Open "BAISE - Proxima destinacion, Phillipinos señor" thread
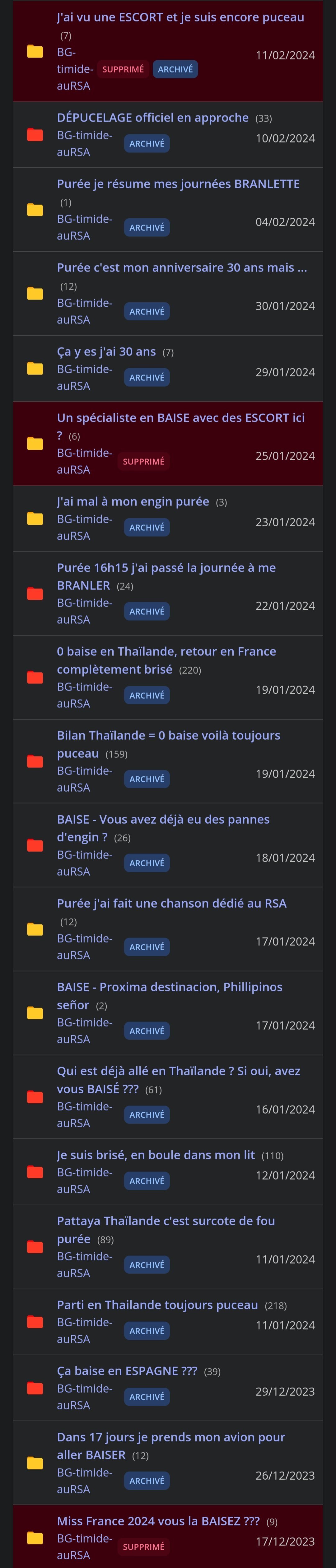 (169, 987)
